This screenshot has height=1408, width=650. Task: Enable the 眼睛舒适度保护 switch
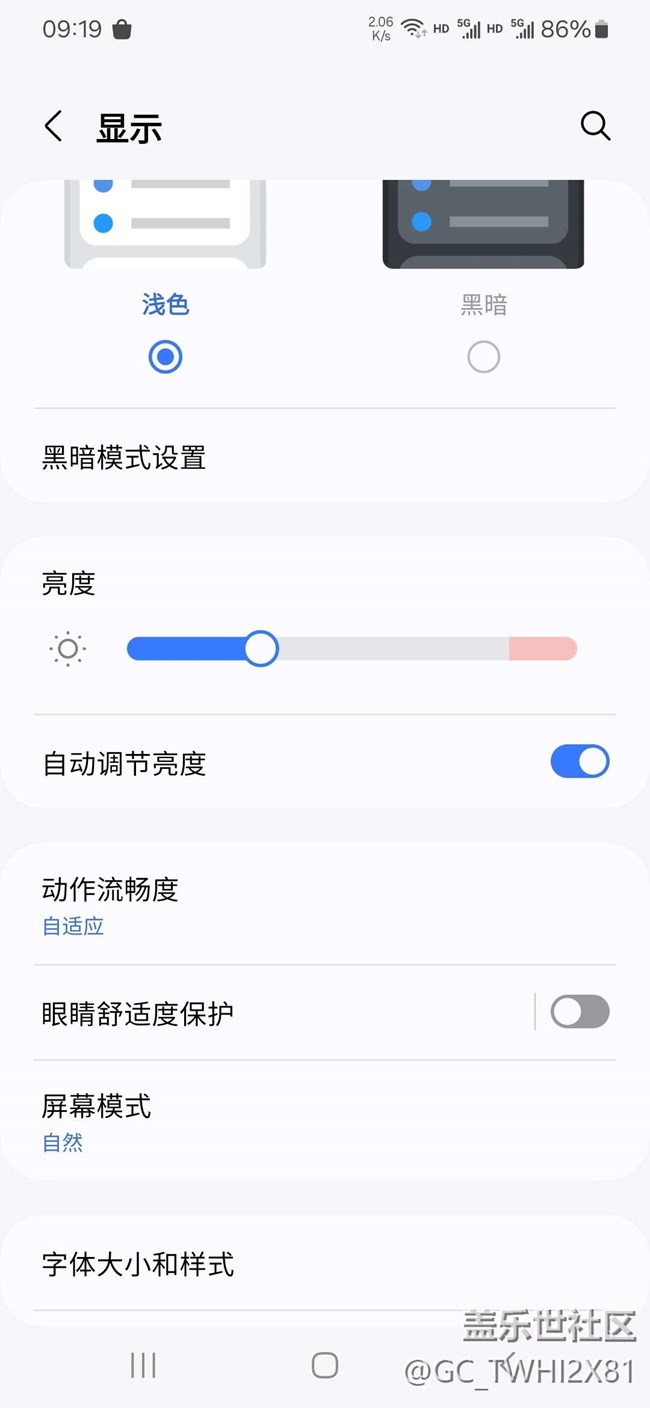click(x=579, y=1012)
